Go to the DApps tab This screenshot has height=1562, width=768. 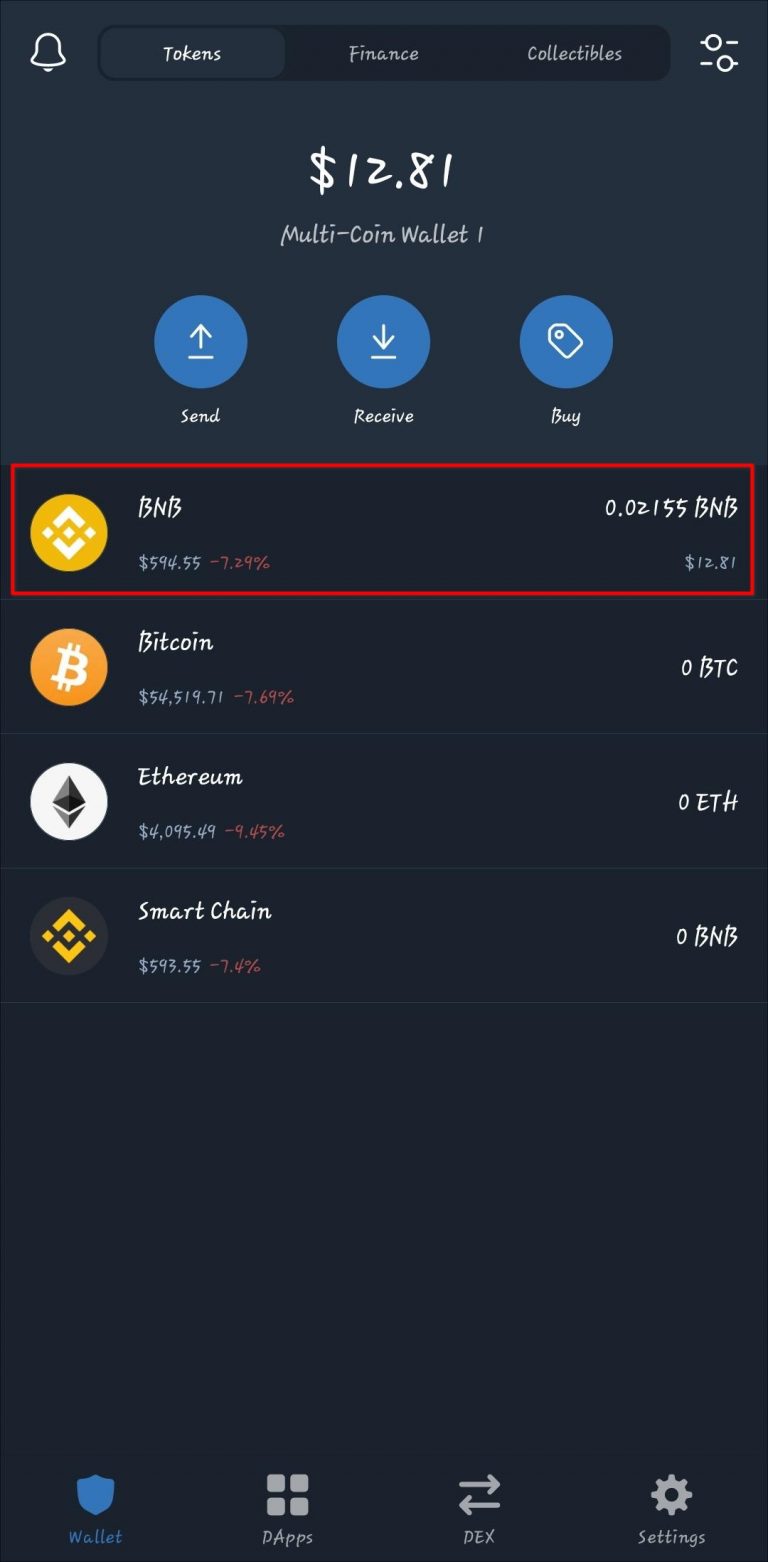287,1507
